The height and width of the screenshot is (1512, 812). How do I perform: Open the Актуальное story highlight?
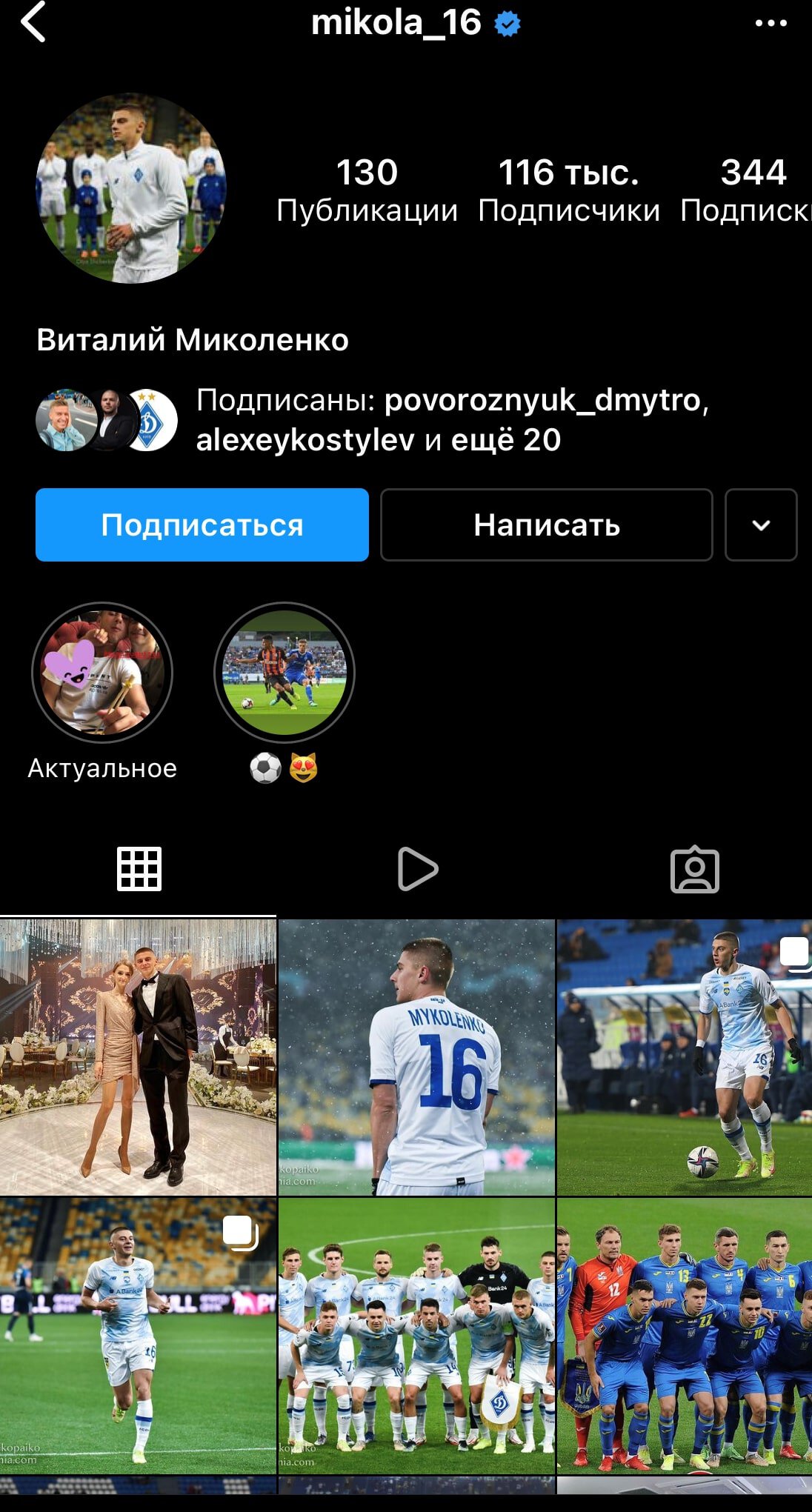102,673
